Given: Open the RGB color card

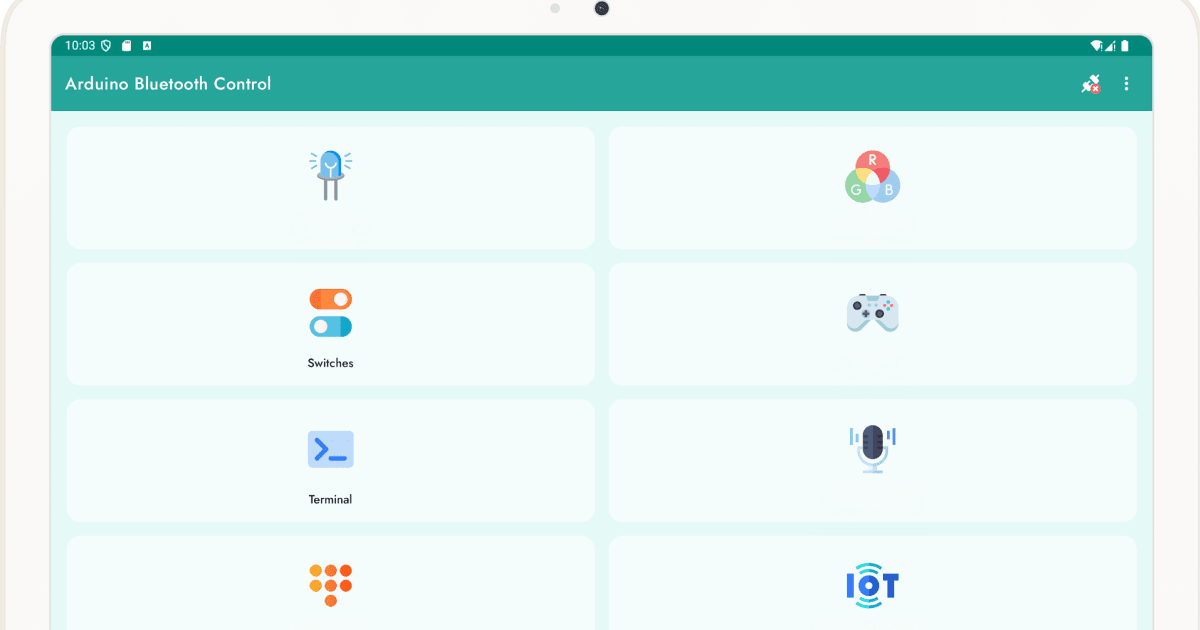Looking at the screenshot, I should 872,188.
